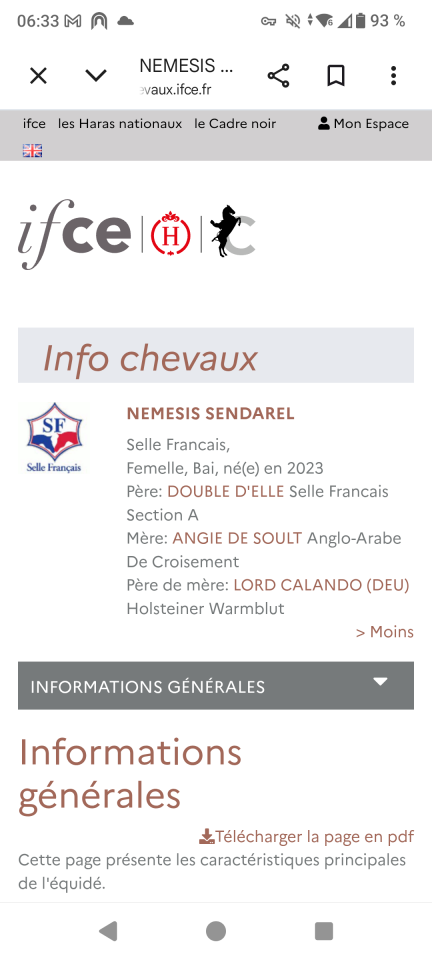Expand the Informations générales dropdown
Screen dimensions: 432x960
(216, 686)
